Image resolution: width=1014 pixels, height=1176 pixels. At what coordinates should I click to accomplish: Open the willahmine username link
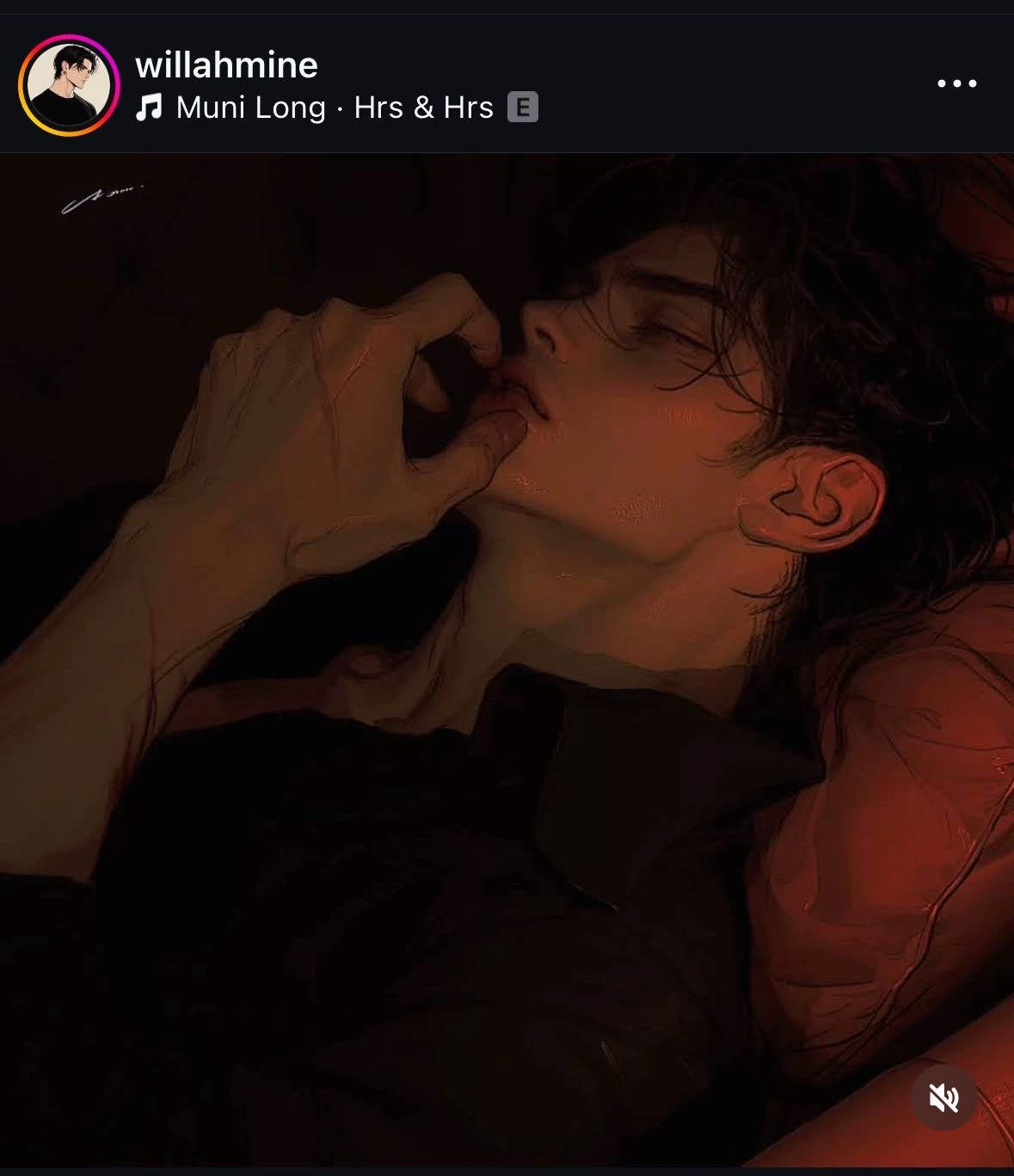click(226, 65)
